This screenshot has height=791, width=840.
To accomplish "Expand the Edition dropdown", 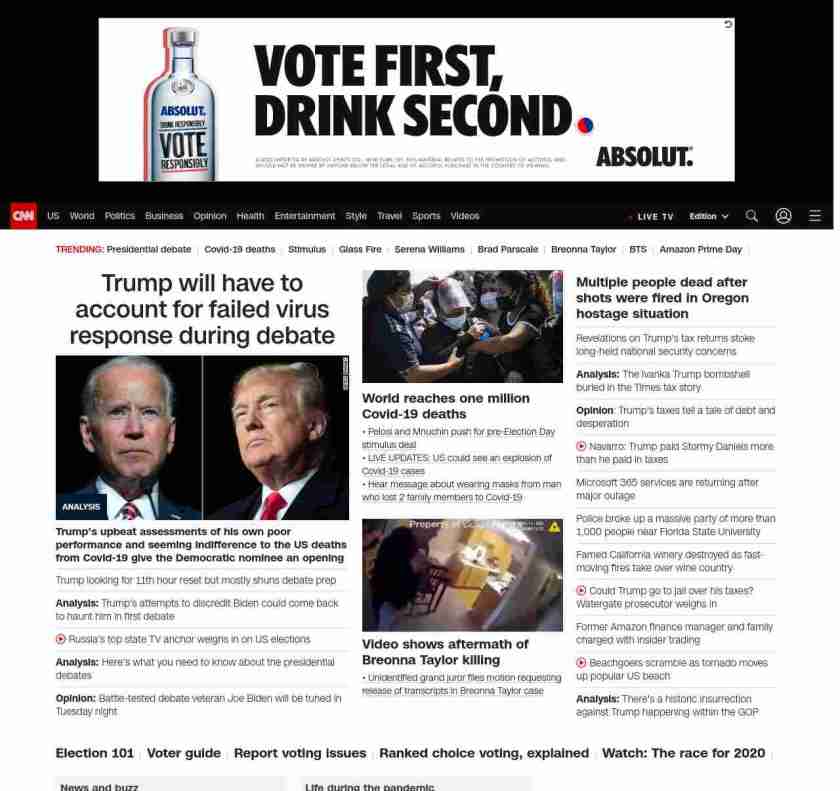I will pos(709,216).
